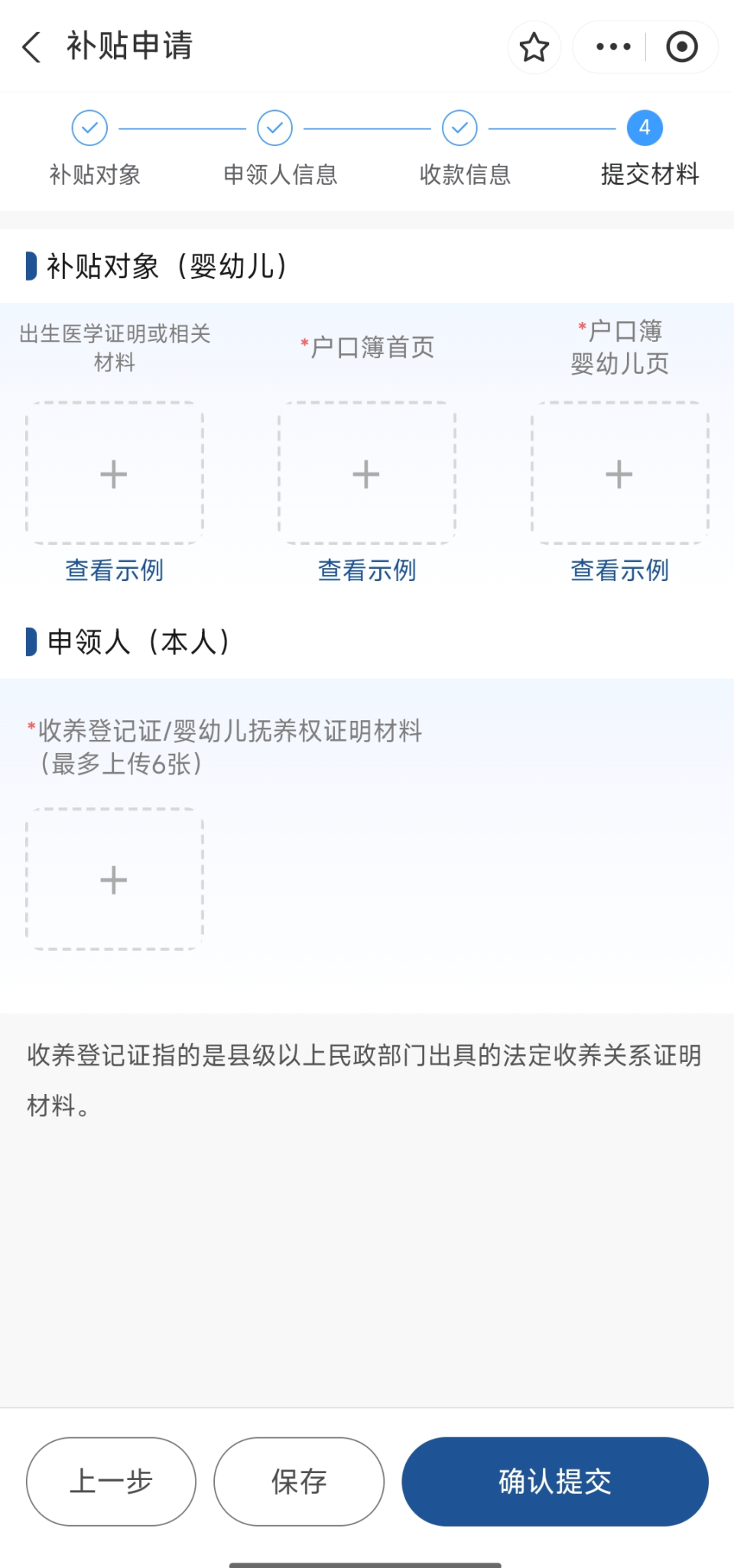This screenshot has width=734, height=1568.
Task: Close the mini program via the circle icon
Action: click(x=681, y=47)
